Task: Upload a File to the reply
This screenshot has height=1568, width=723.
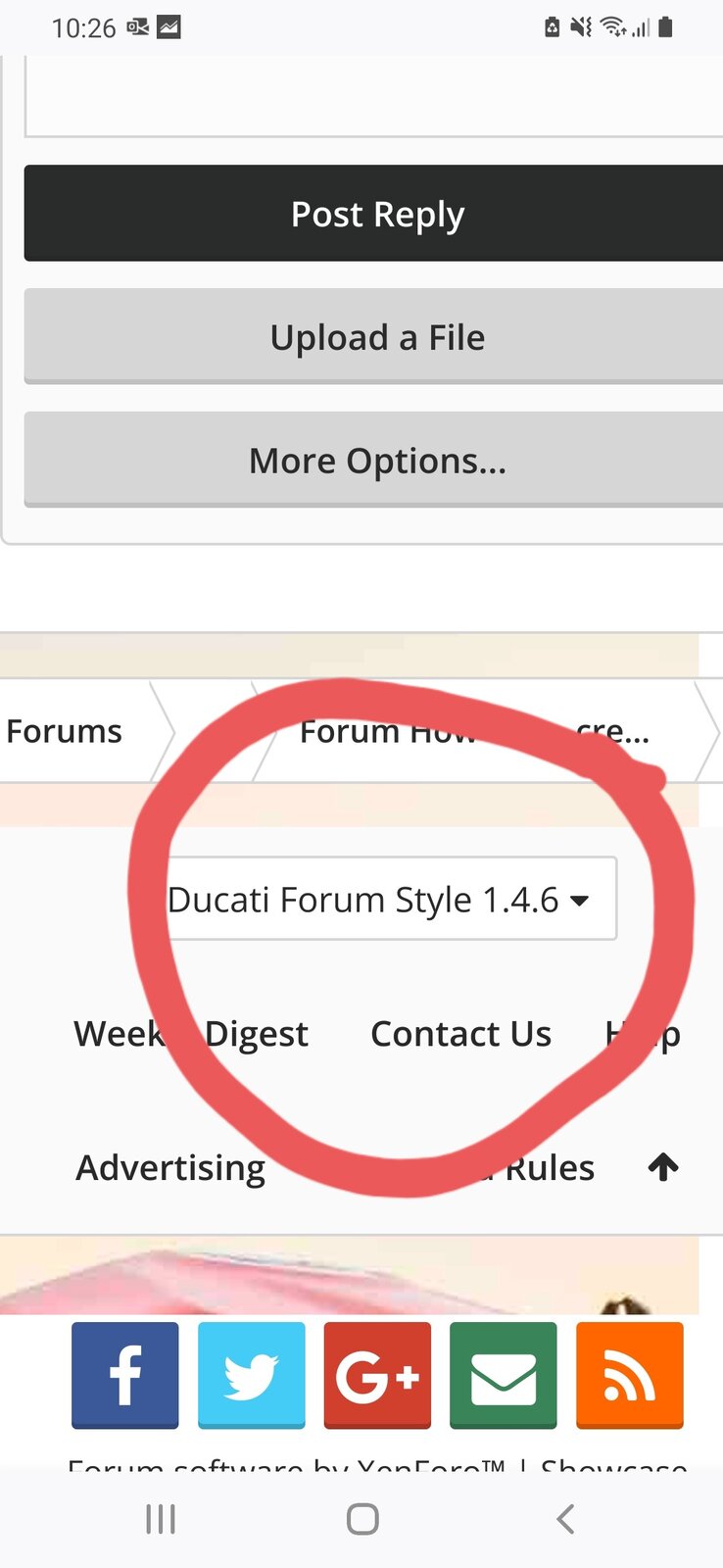Action: (377, 337)
